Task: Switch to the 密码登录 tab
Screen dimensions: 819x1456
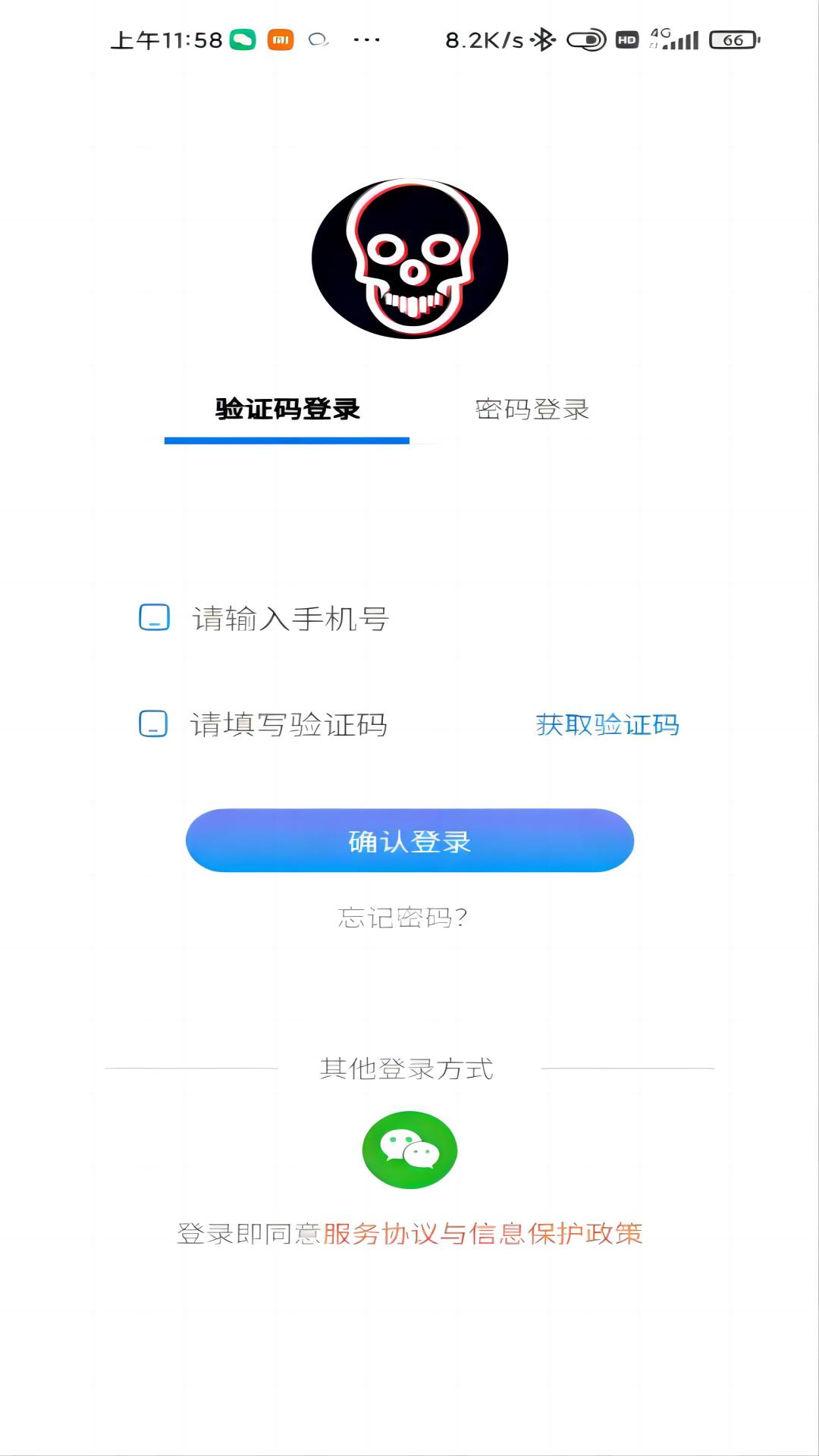Action: 532,409
